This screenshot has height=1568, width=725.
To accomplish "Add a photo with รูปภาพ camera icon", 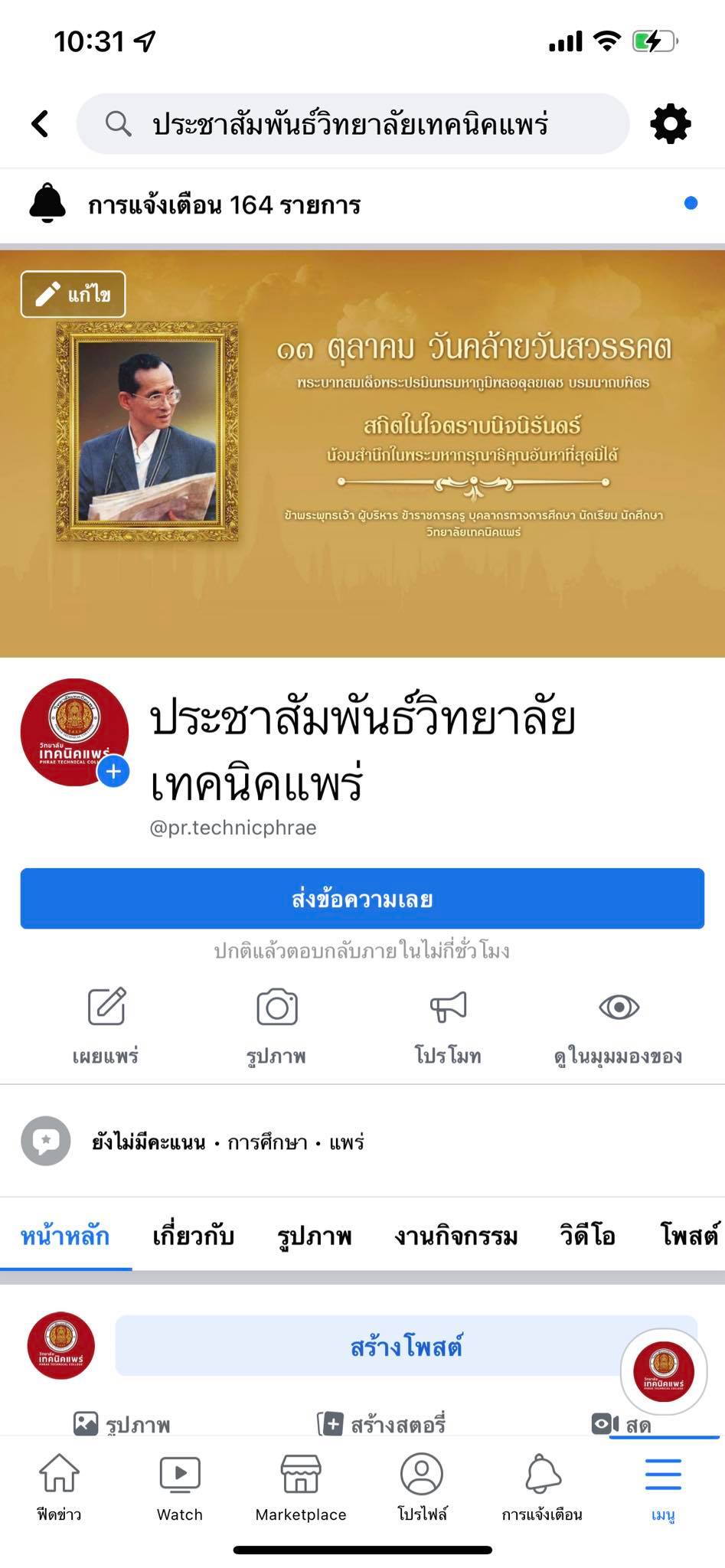I will pos(276,1024).
